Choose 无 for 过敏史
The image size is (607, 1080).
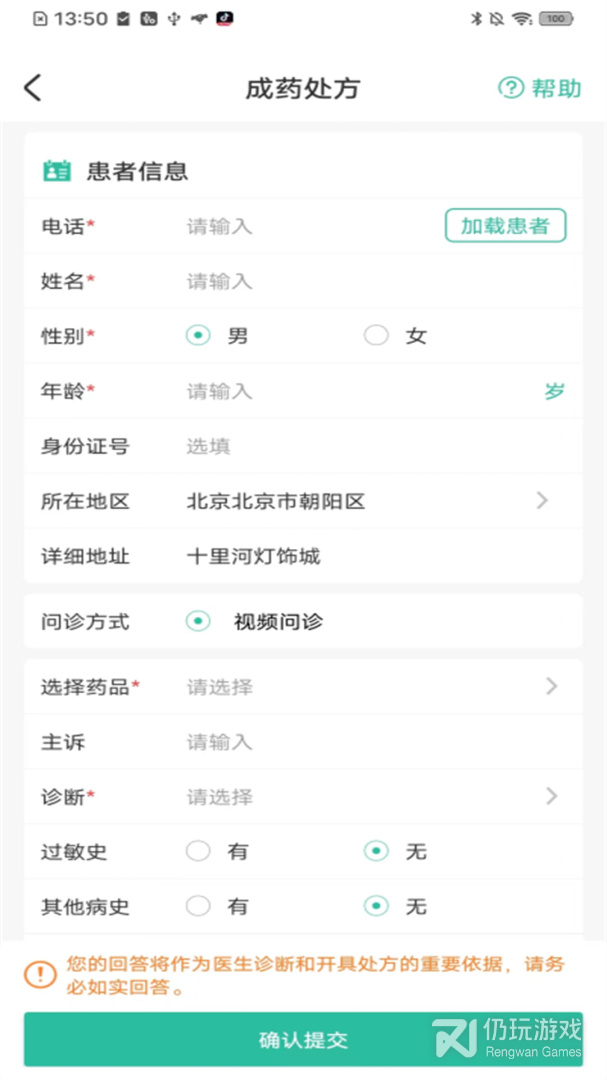click(377, 852)
